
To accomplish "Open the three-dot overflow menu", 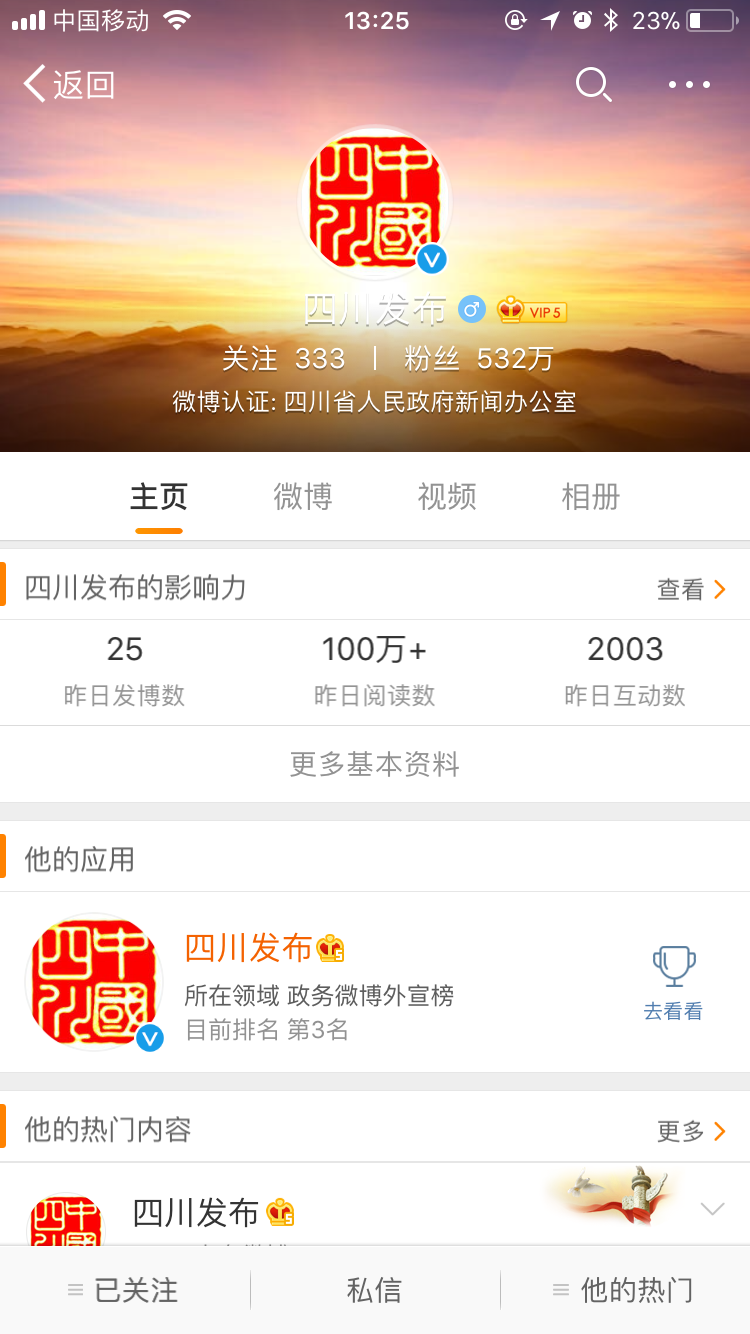I will click(690, 85).
